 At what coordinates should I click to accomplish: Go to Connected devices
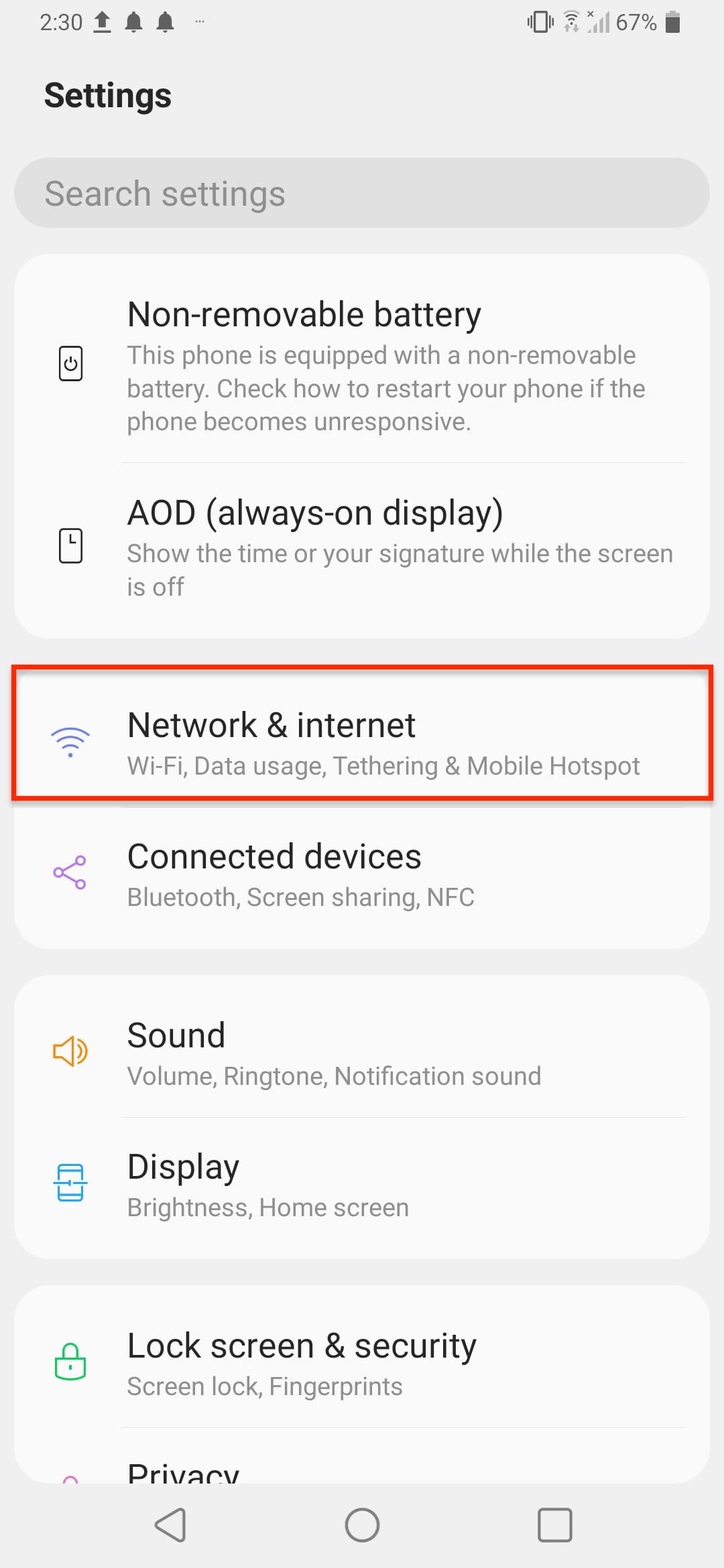(362, 874)
